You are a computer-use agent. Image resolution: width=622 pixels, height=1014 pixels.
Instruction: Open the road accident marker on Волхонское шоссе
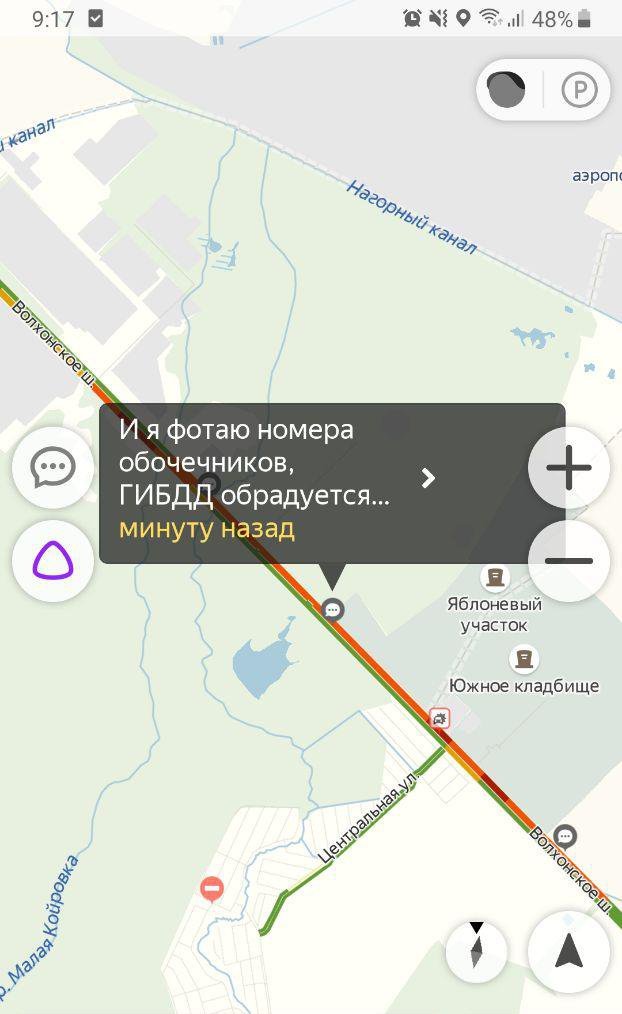440,718
